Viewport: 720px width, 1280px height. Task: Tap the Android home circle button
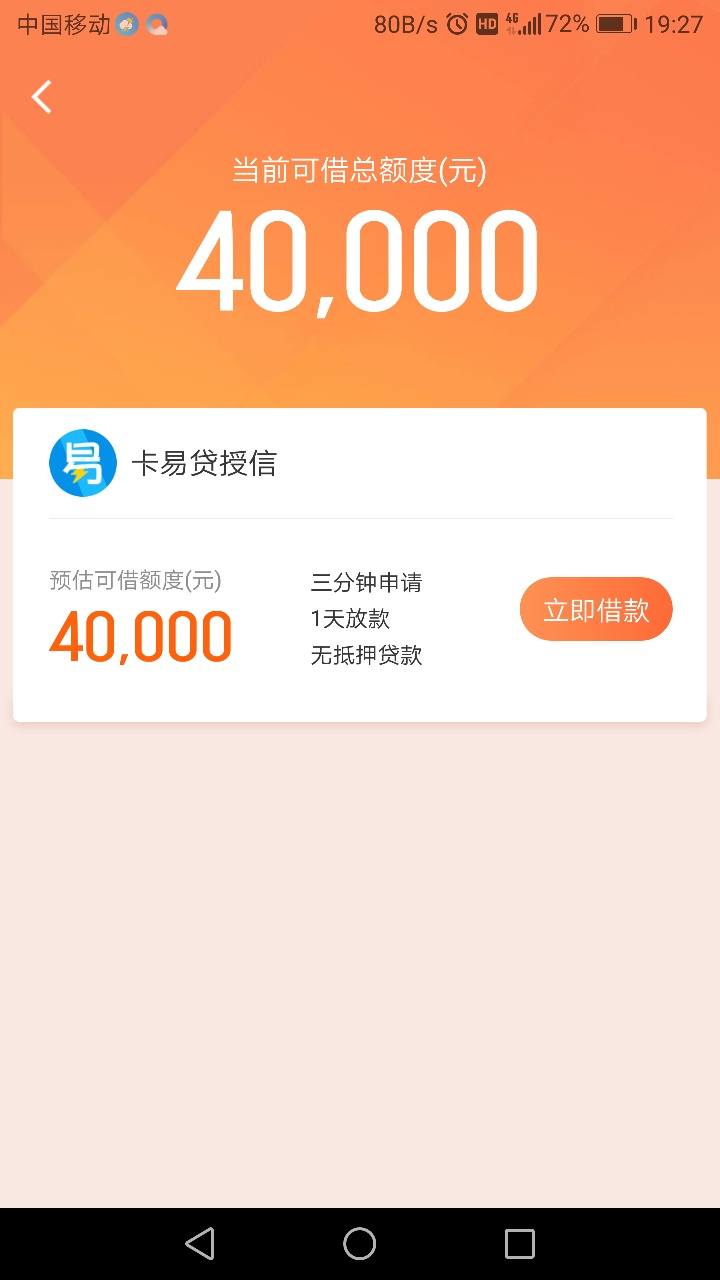[360, 1243]
